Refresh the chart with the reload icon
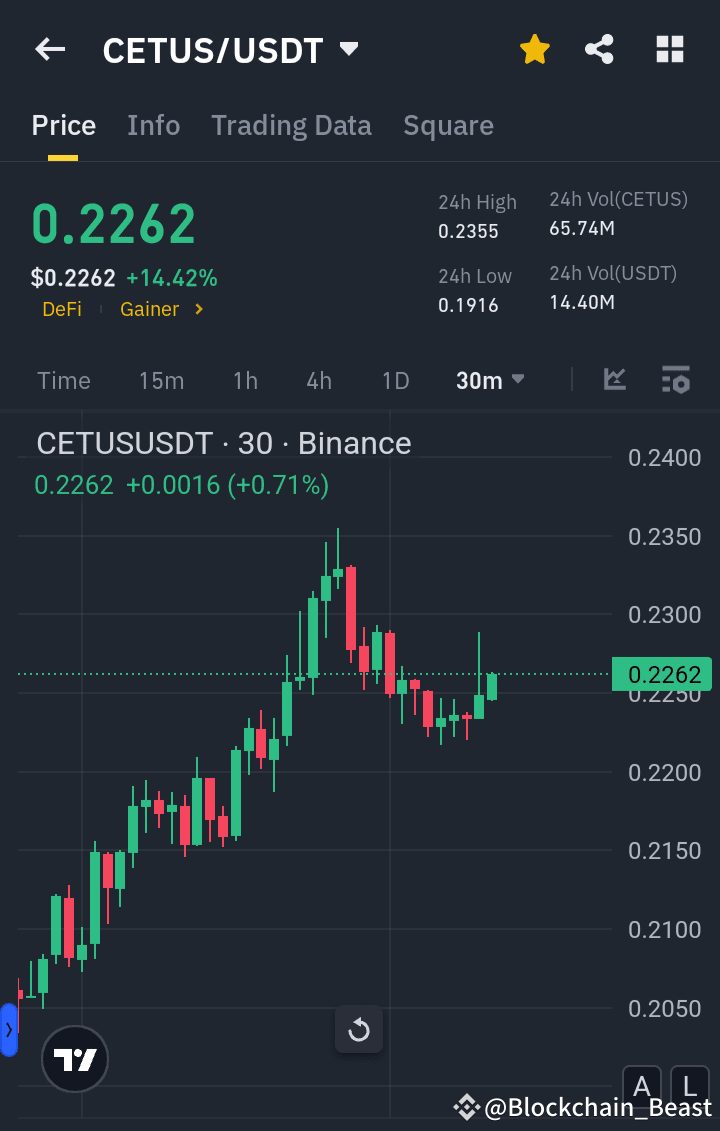This screenshot has width=720, height=1131. (359, 1030)
